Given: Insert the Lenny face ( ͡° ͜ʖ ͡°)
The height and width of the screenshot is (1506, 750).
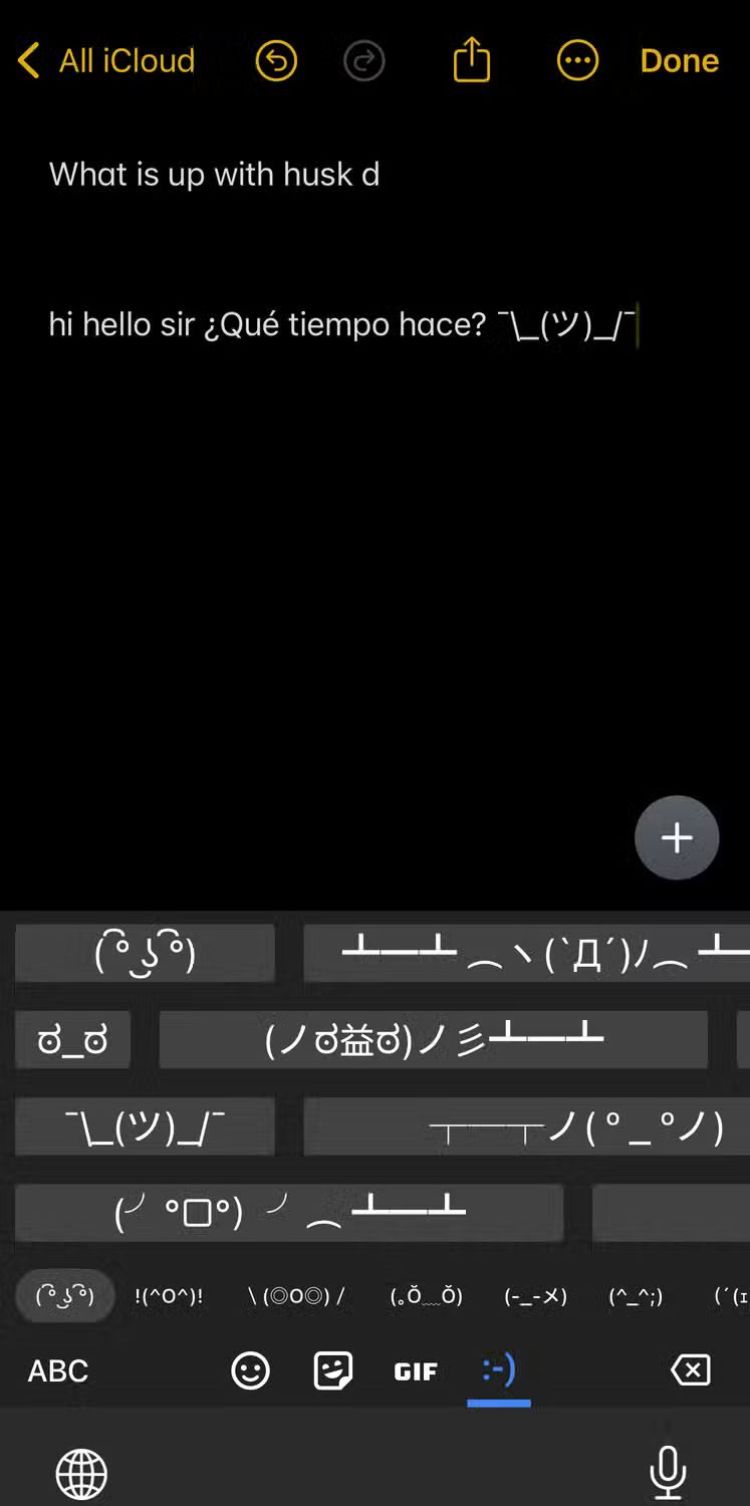Looking at the screenshot, I should pos(145,953).
